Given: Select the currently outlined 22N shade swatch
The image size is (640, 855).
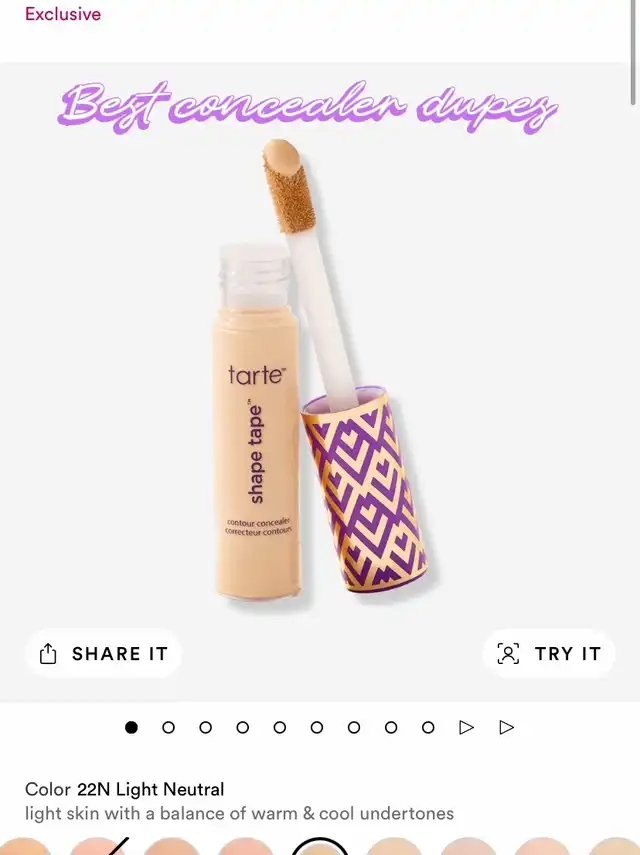Looking at the screenshot, I should point(320,848).
